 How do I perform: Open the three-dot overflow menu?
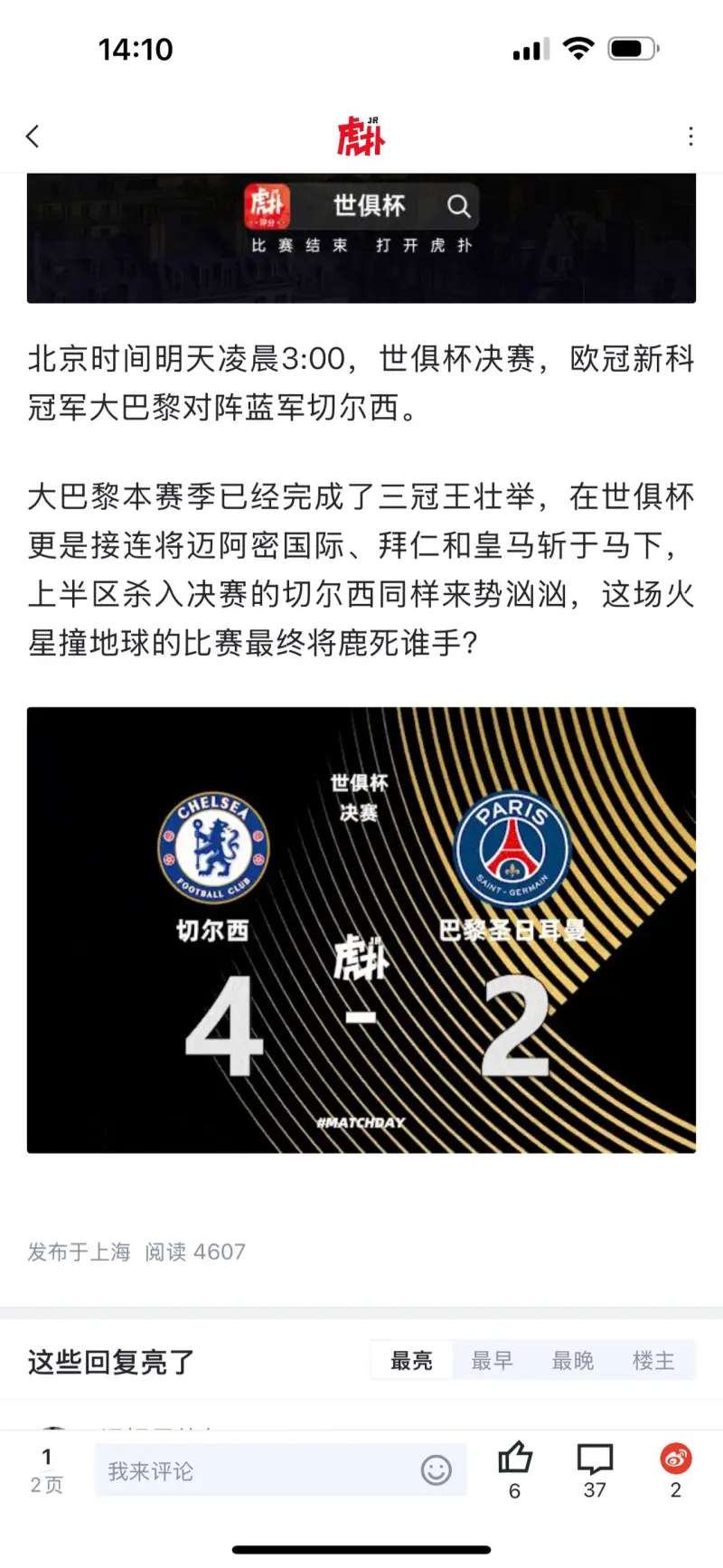[x=690, y=137]
